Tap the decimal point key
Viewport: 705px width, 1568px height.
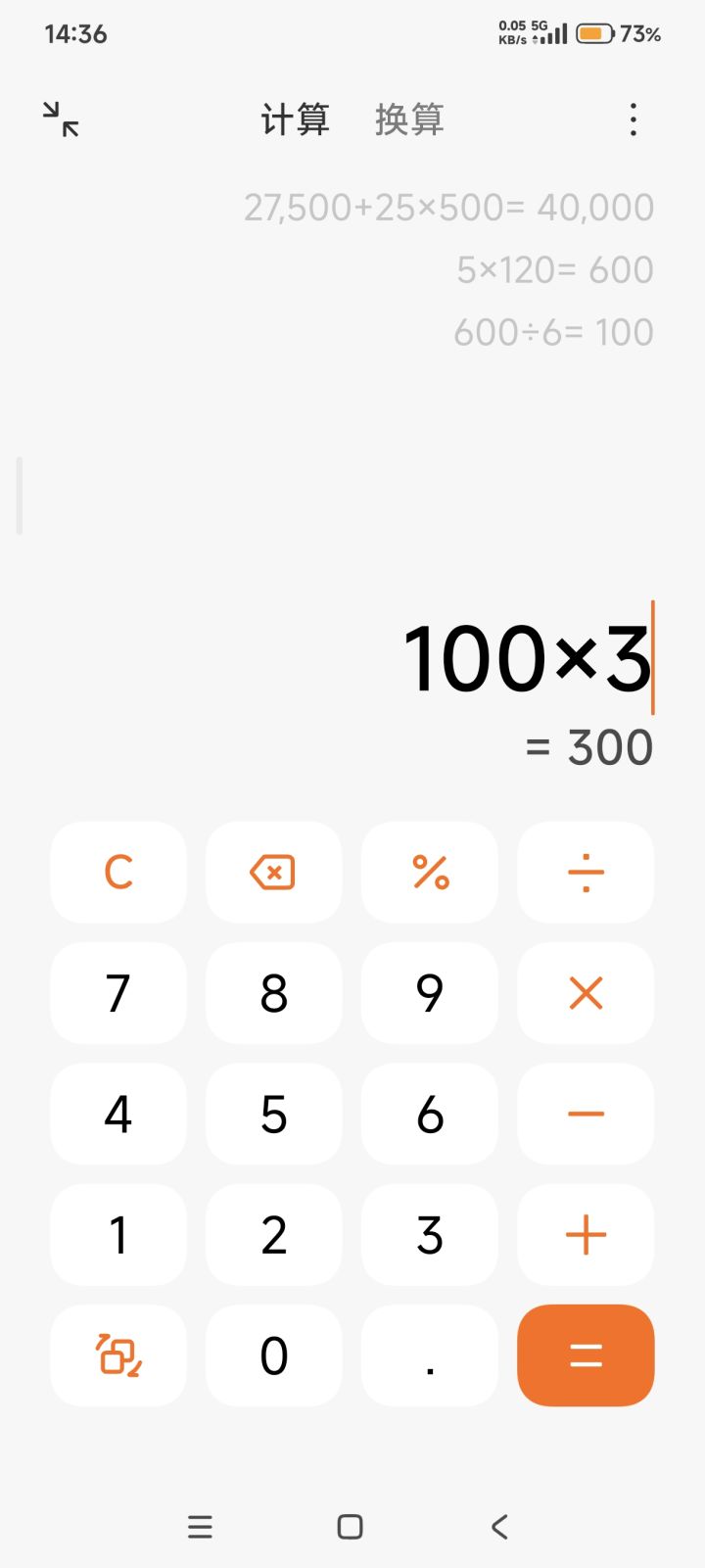pyautogui.click(x=429, y=1355)
